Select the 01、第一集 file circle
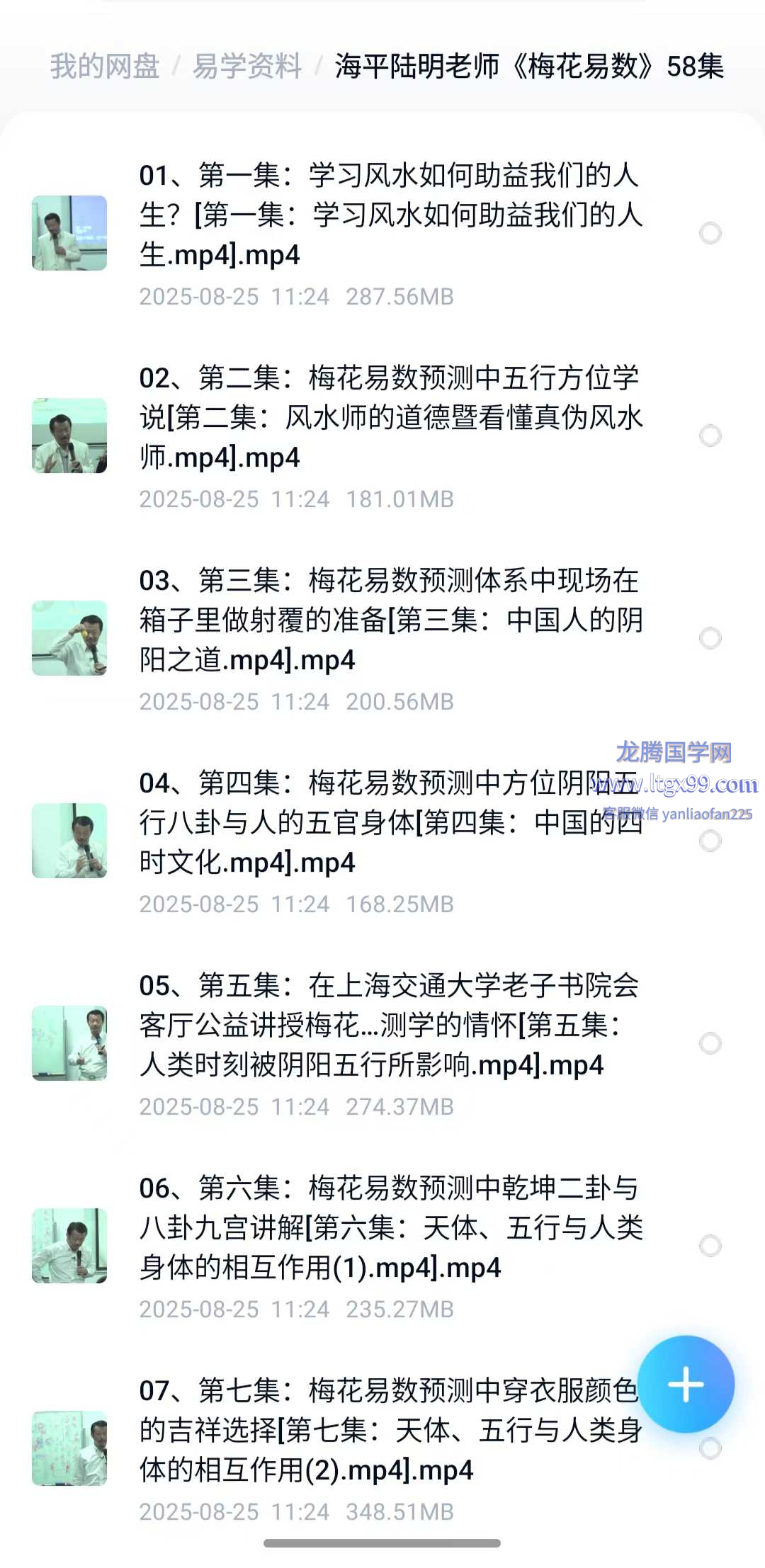This screenshot has width=765, height=1568. (710, 233)
